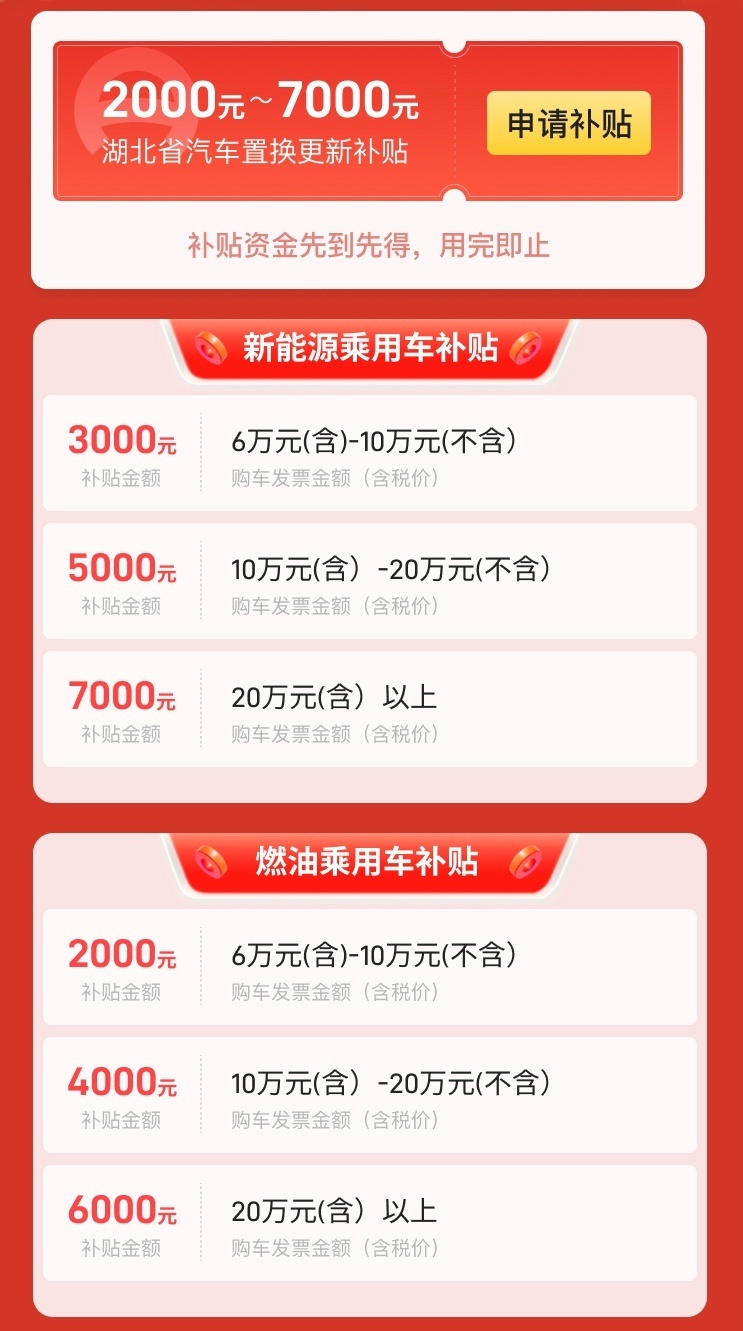Click the 申请补贴 yellow button

pos(567,122)
